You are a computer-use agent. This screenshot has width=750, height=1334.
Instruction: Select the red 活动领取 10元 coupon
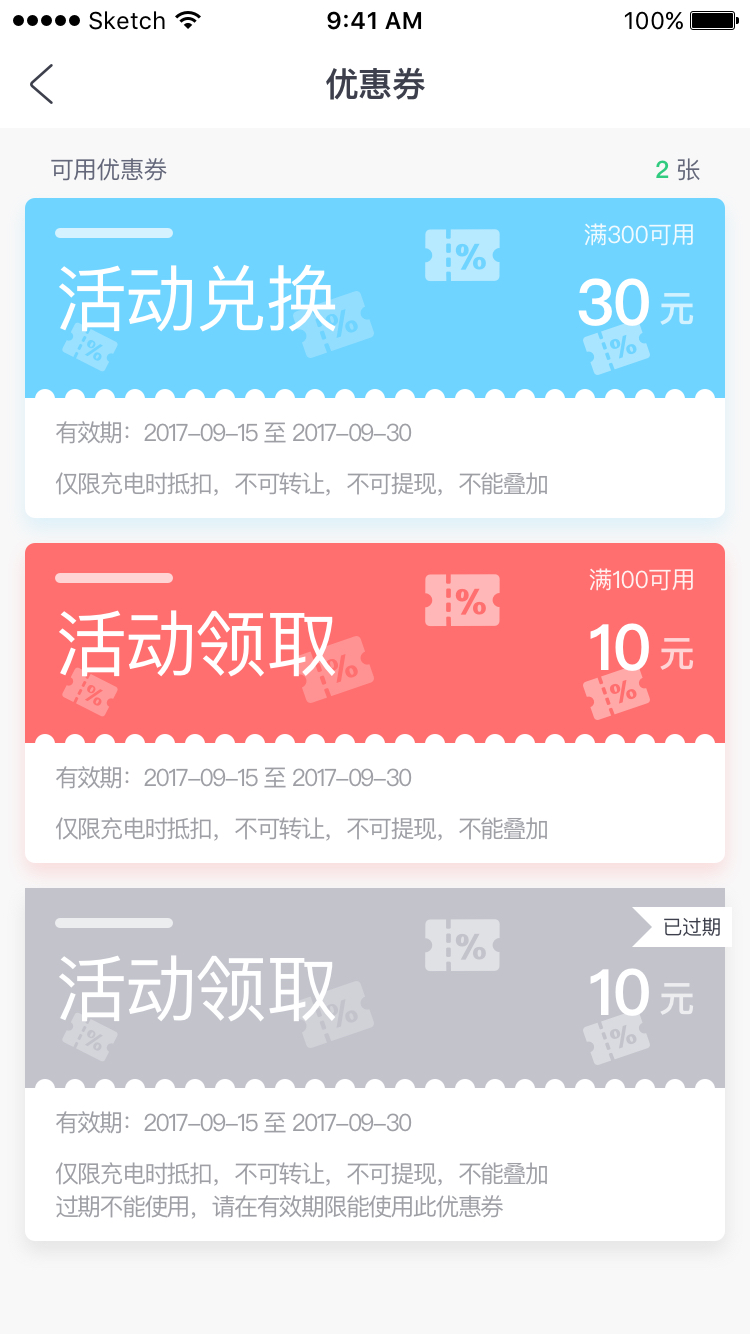click(375, 702)
